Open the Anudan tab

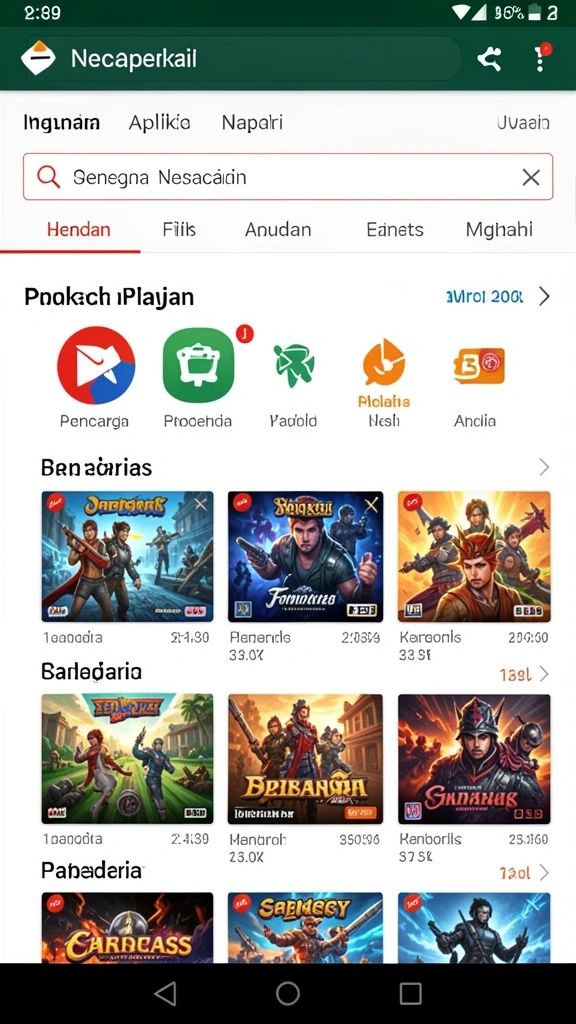tap(278, 229)
